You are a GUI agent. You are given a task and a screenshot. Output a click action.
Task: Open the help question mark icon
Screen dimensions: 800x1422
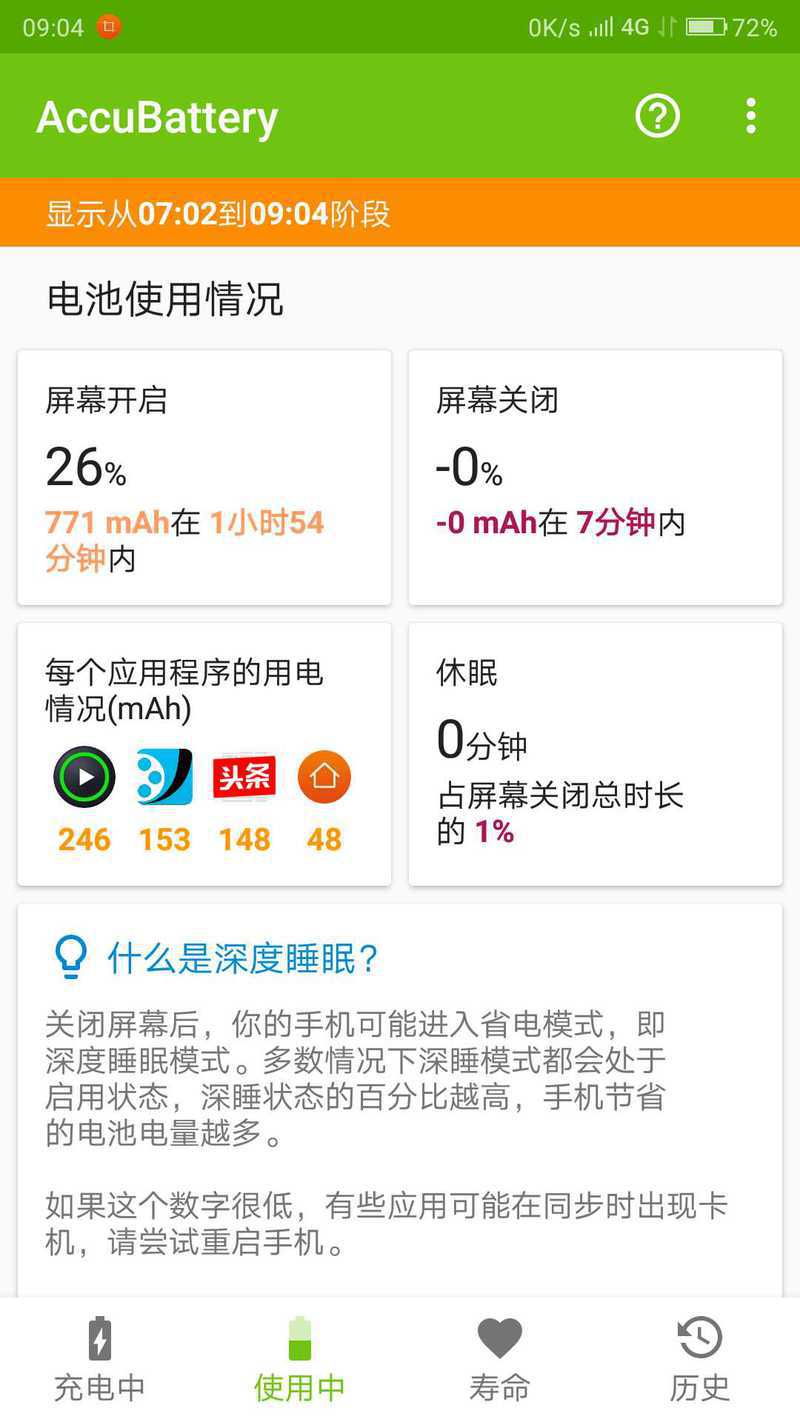657,117
